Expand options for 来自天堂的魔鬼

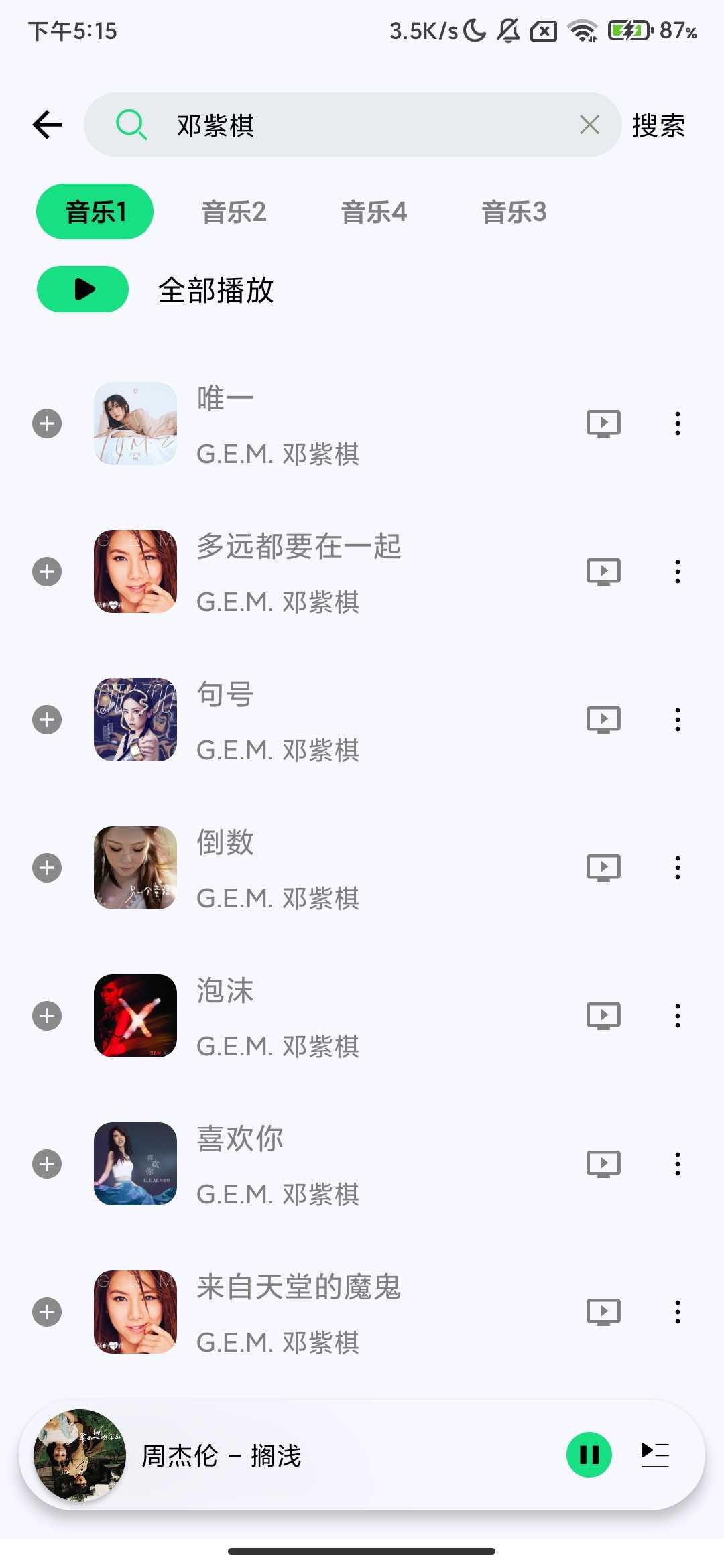[678, 1311]
